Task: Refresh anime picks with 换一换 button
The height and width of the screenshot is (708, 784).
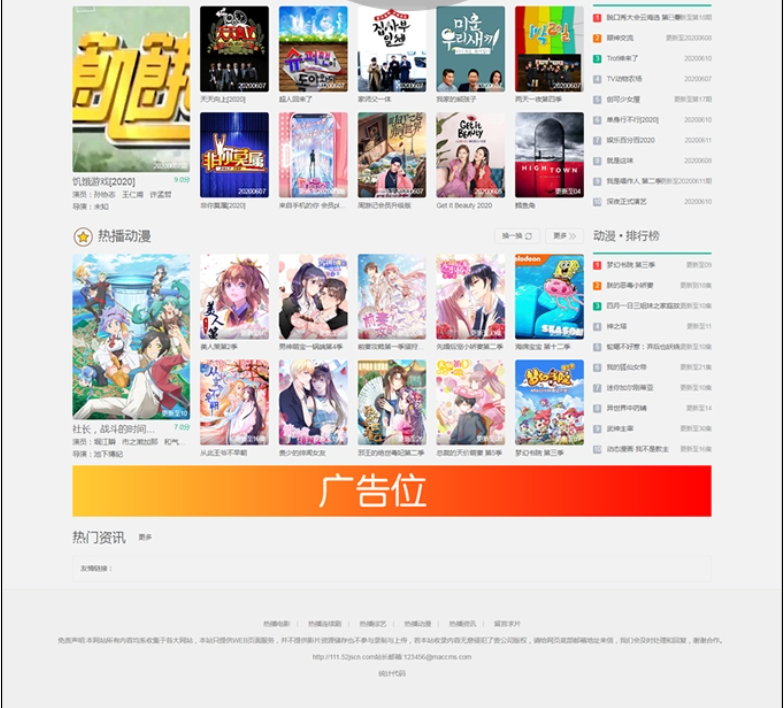Action: 517,236
